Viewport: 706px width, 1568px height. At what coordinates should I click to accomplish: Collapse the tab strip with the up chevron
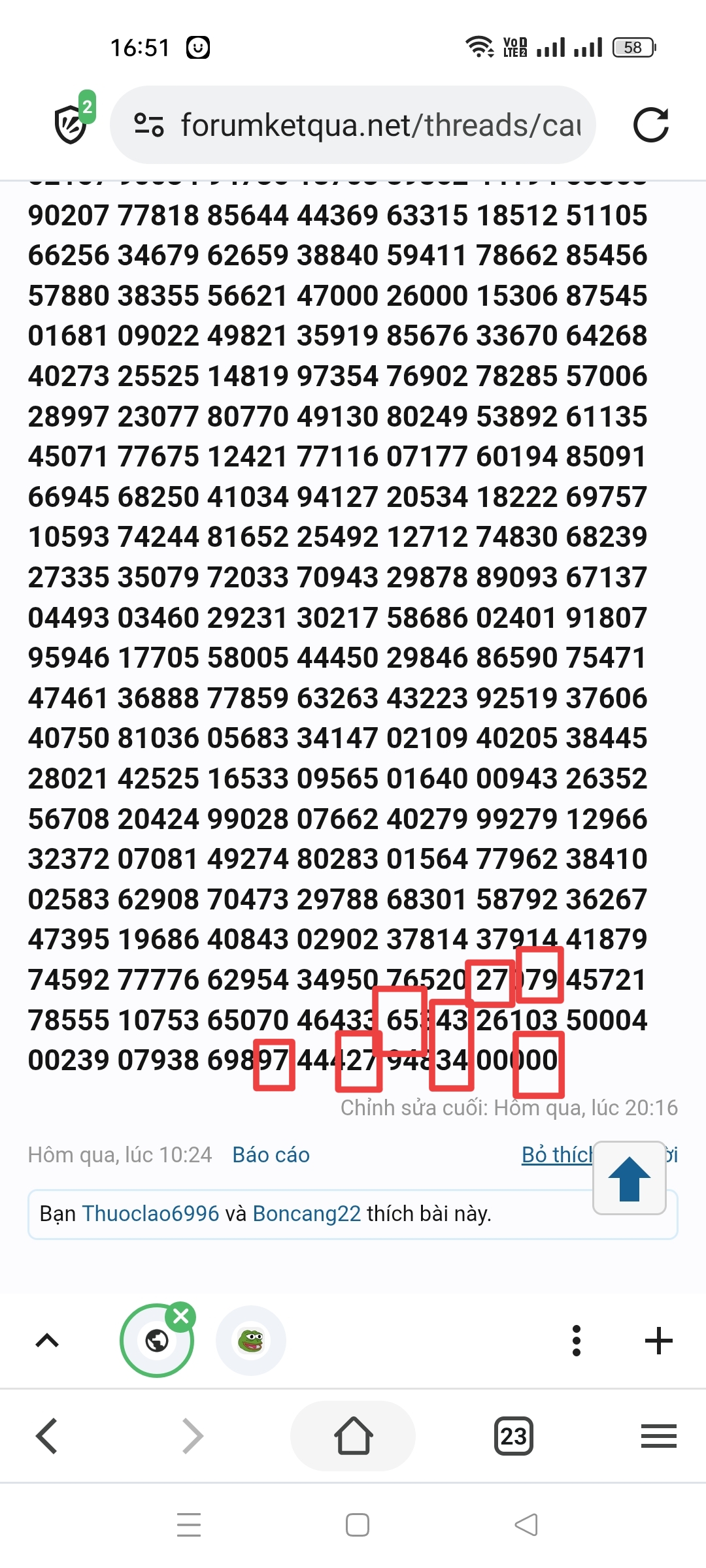[47, 1341]
